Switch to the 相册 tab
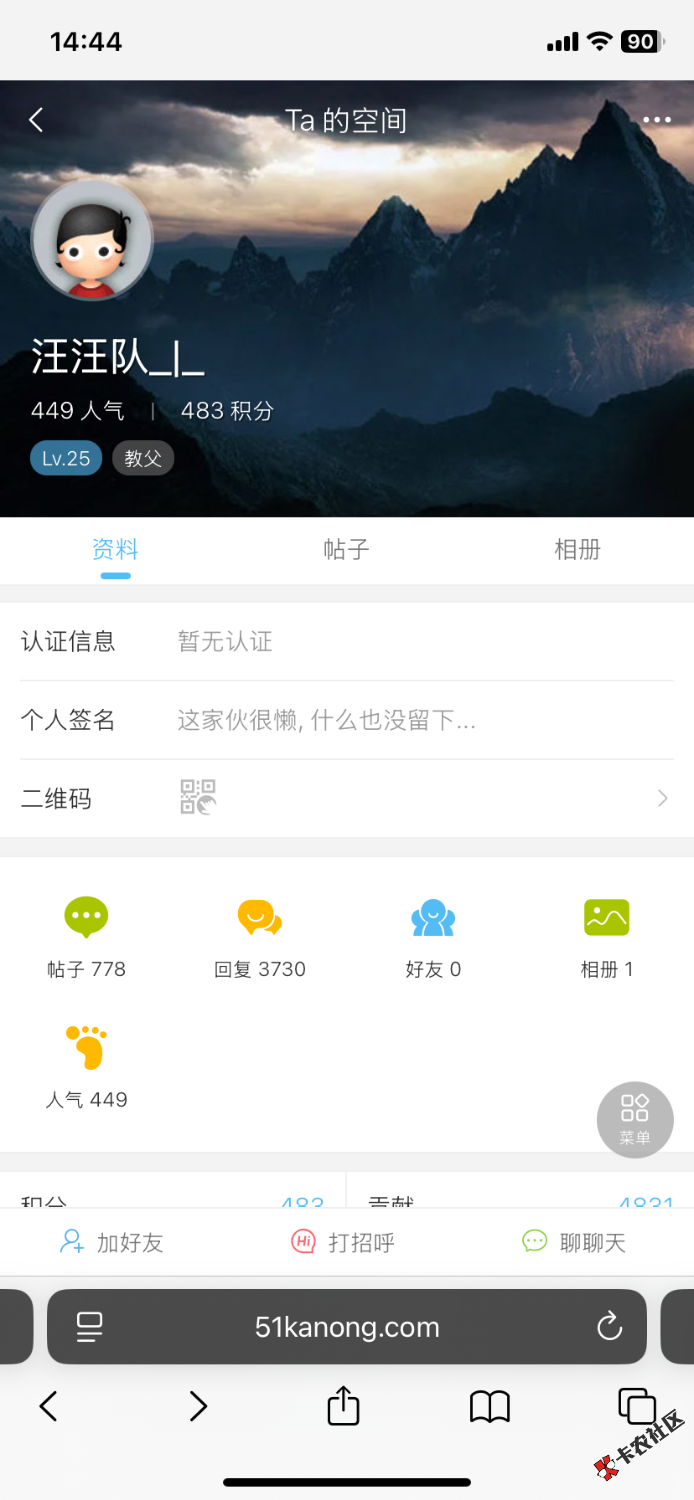This screenshot has height=1500, width=694. click(x=577, y=550)
